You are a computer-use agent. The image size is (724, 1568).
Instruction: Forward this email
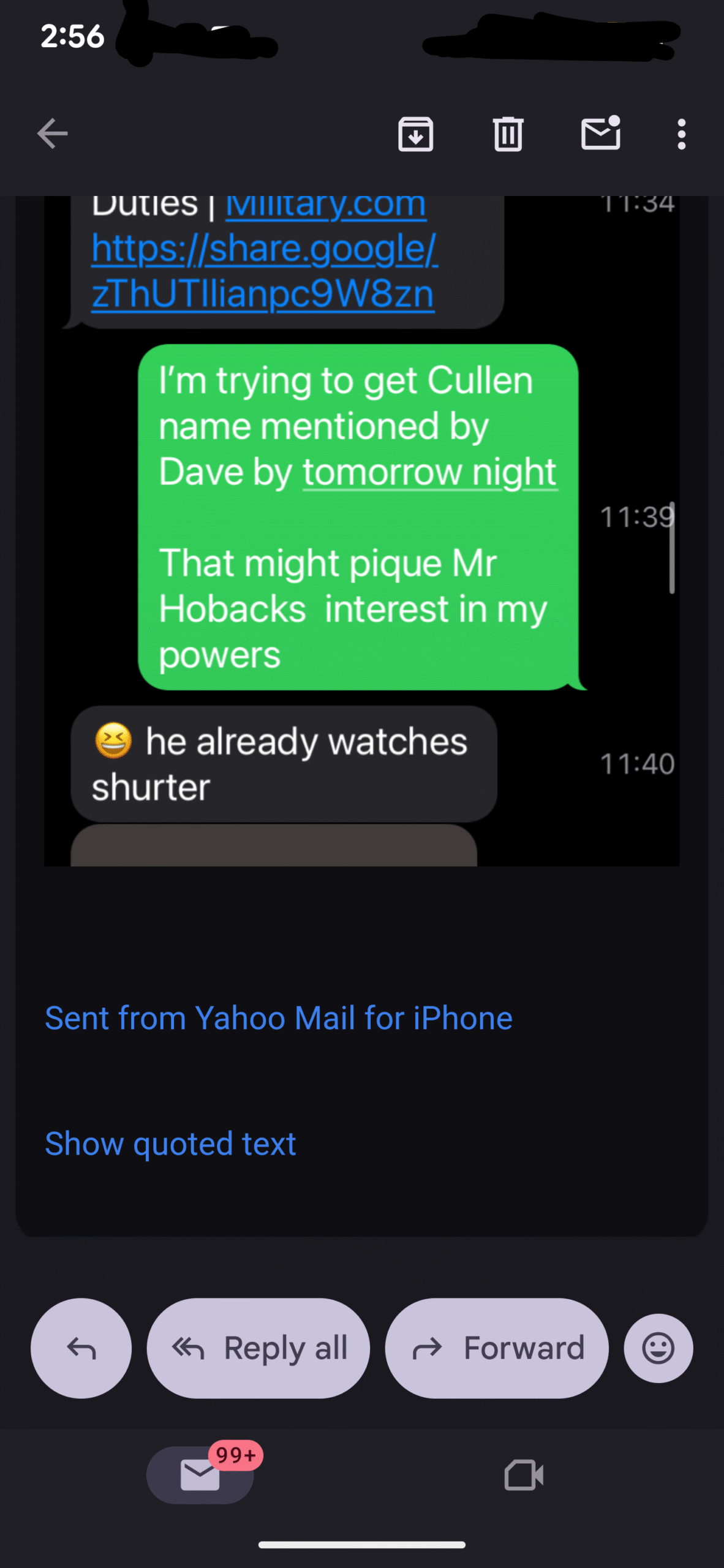(x=496, y=1348)
